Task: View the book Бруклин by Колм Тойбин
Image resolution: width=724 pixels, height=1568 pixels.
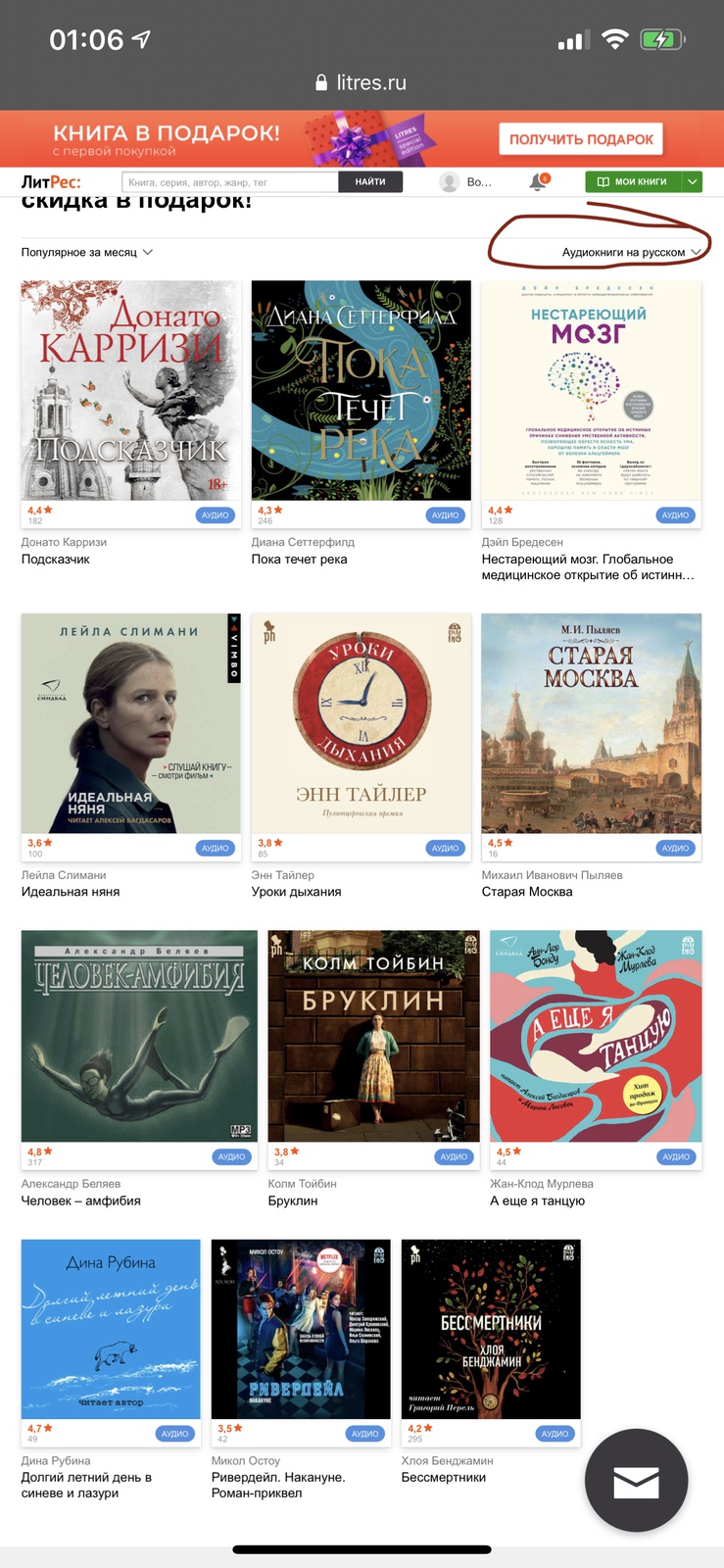Action: coord(373,1037)
